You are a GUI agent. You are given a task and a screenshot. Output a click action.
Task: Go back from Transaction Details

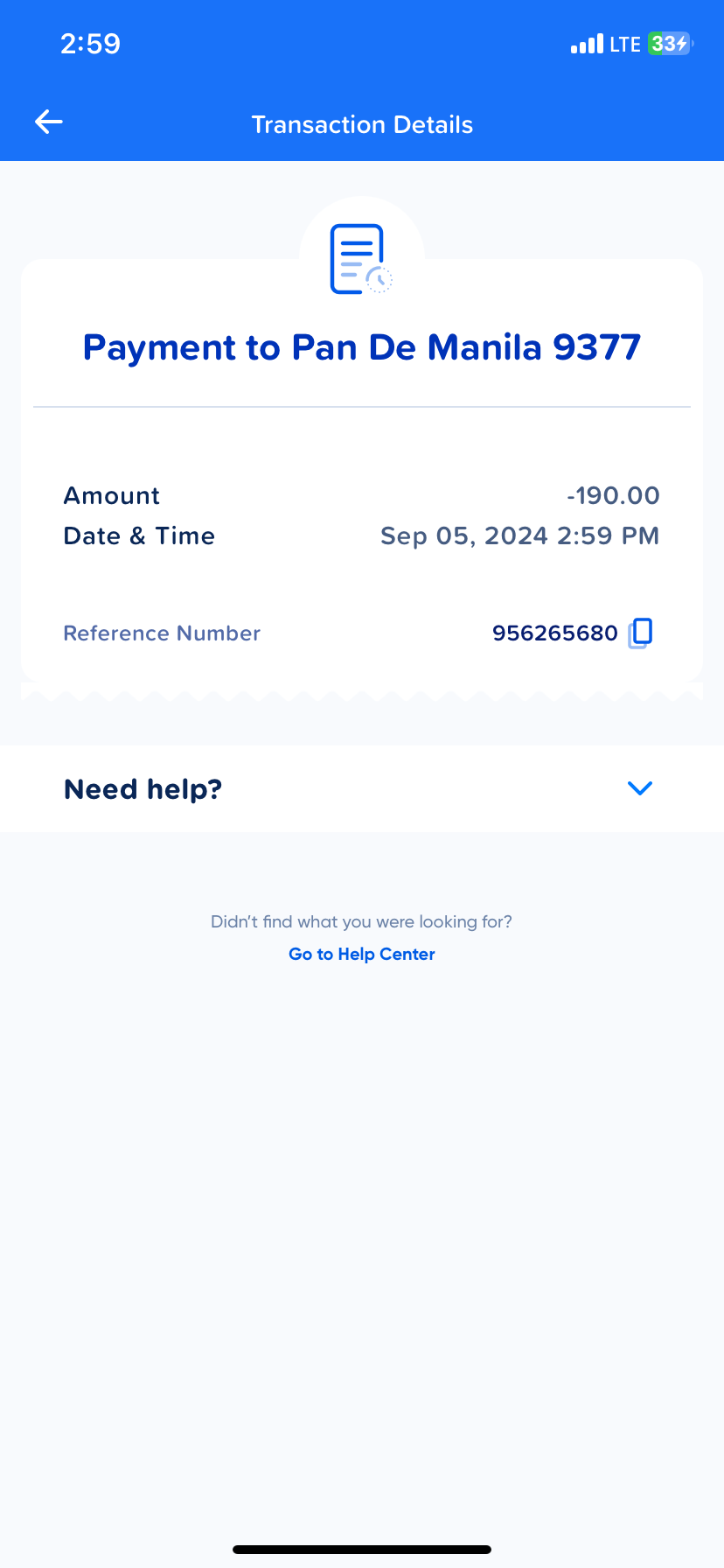click(49, 122)
